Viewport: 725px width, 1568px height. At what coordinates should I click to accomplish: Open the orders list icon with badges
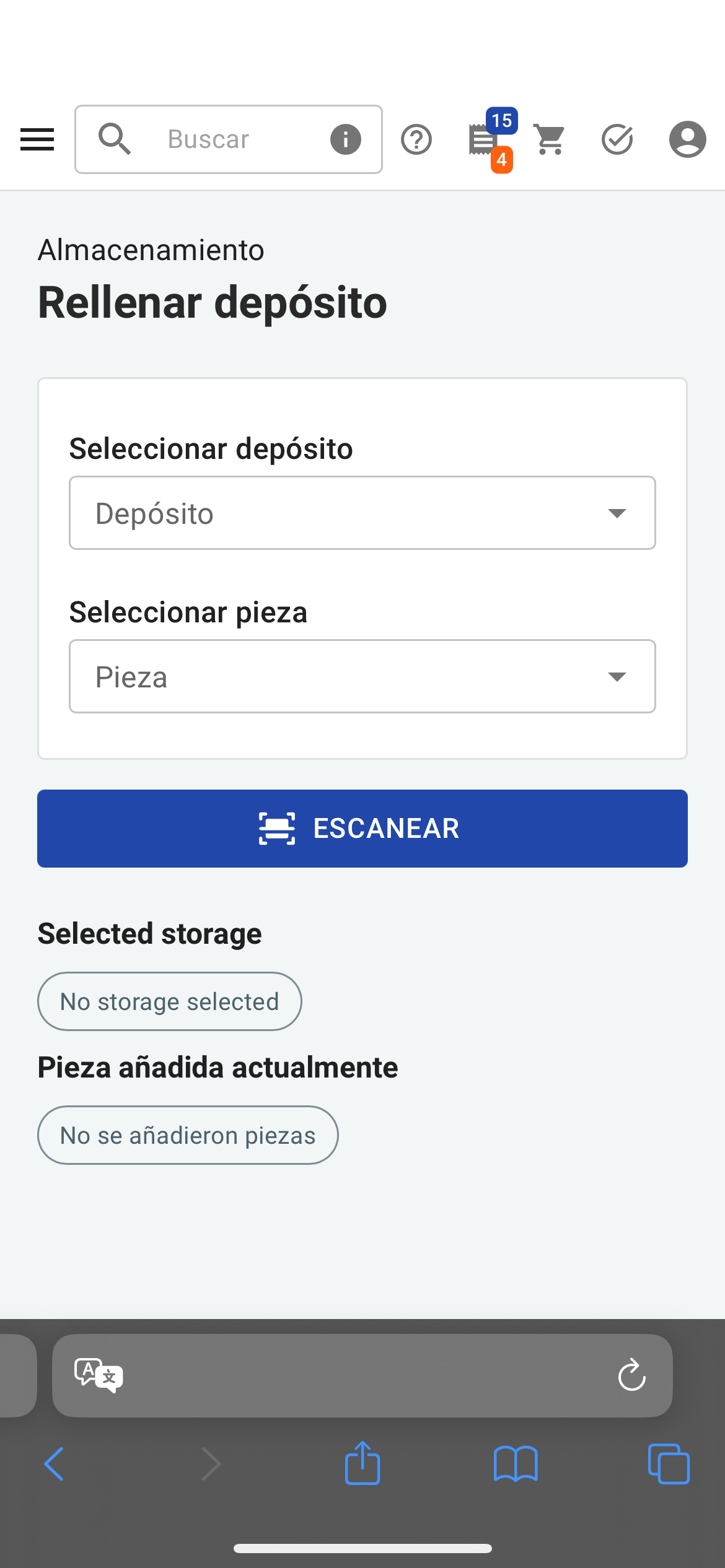(490, 139)
